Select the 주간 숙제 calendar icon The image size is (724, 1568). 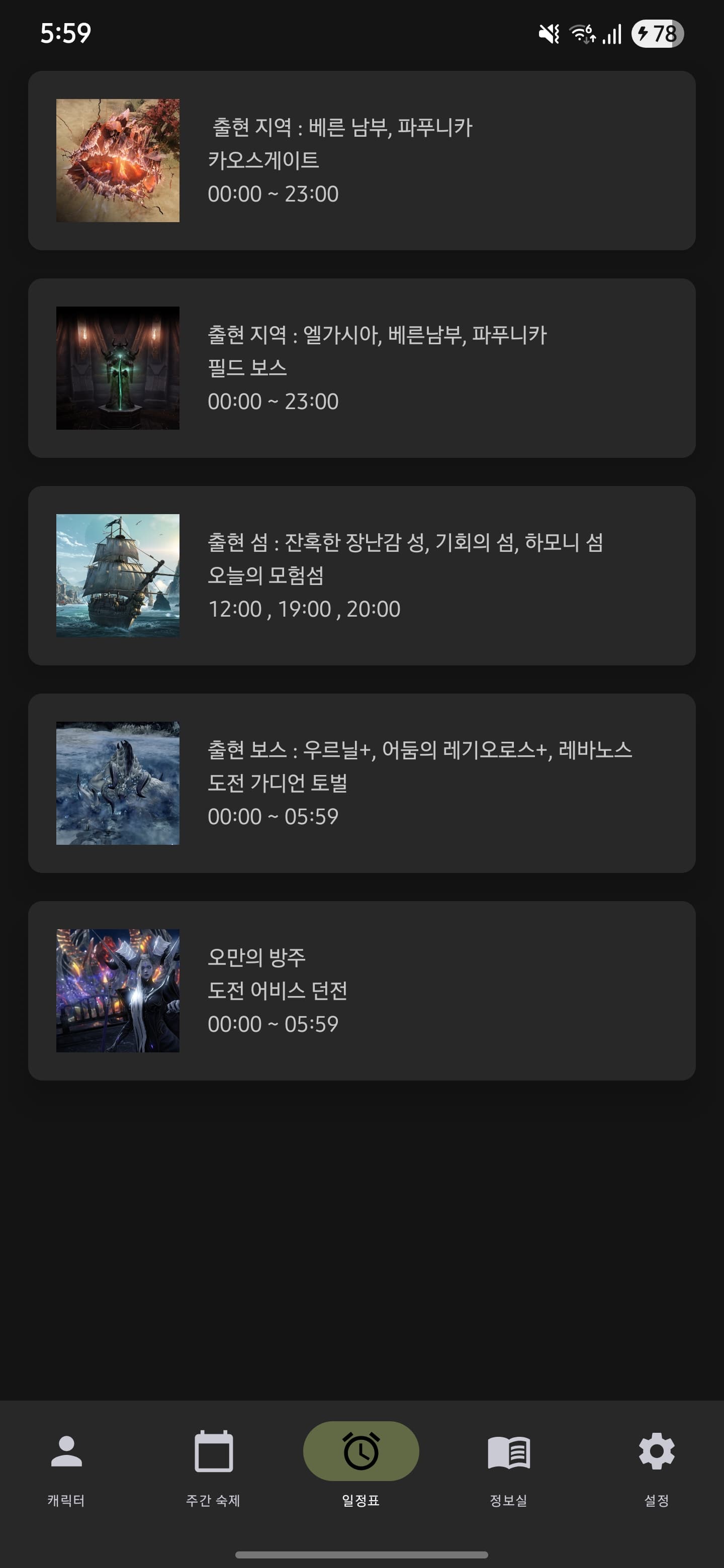(x=214, y=1450)
